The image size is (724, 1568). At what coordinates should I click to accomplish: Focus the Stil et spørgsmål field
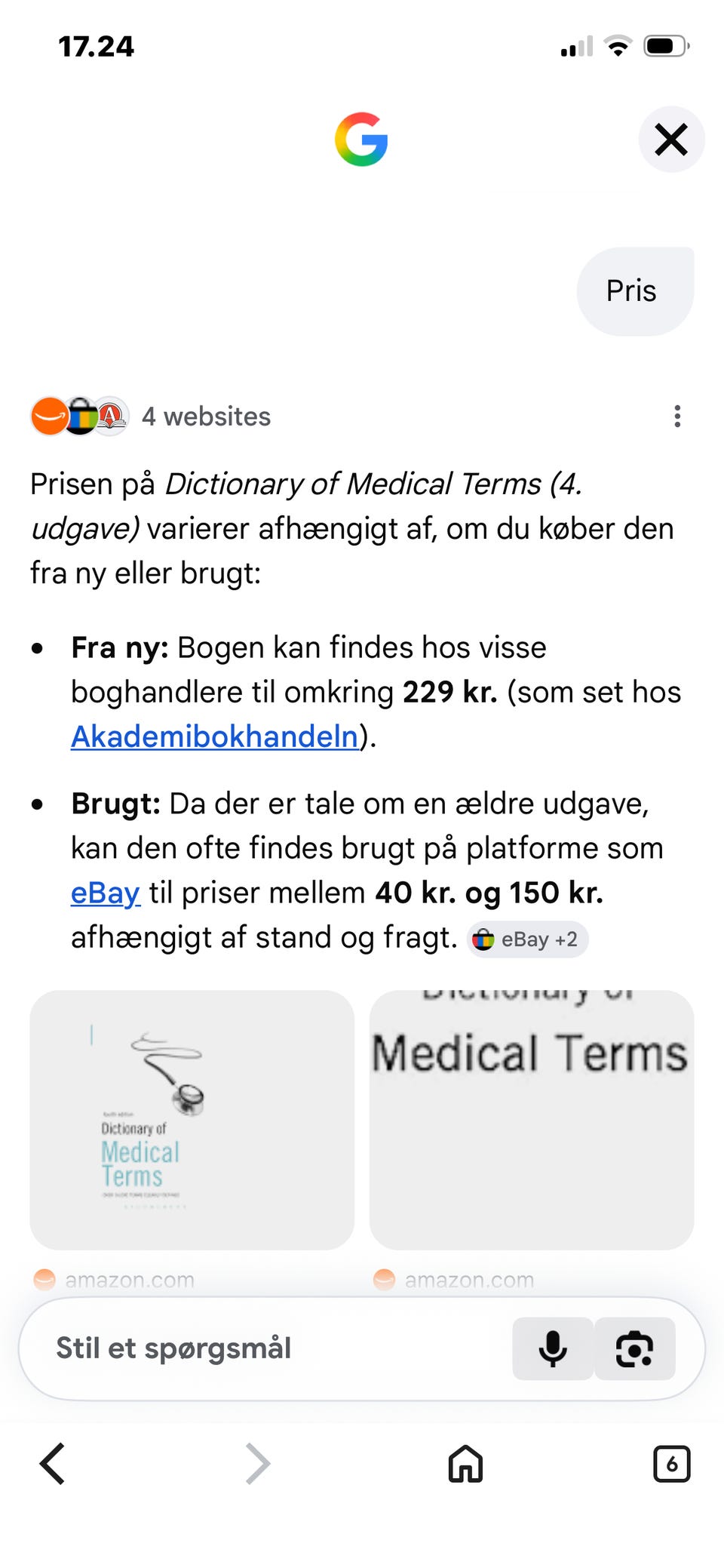pyautogui.click(x=264, y=1348)
